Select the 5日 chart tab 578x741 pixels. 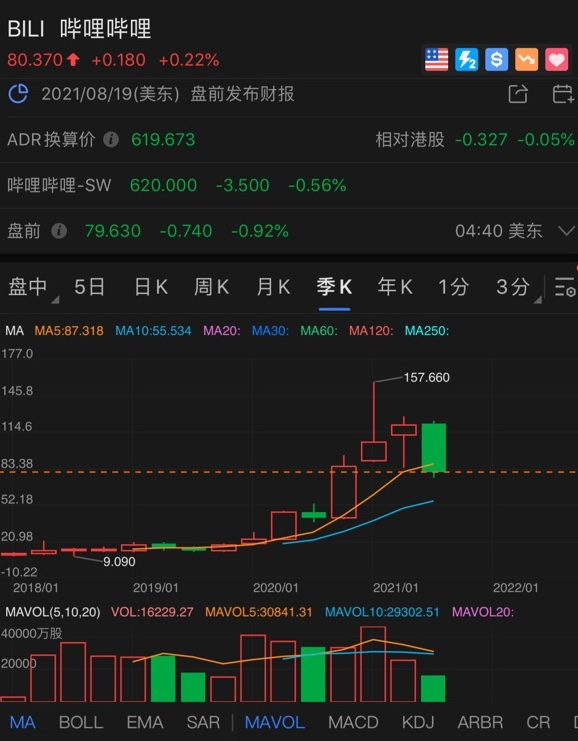89,287
